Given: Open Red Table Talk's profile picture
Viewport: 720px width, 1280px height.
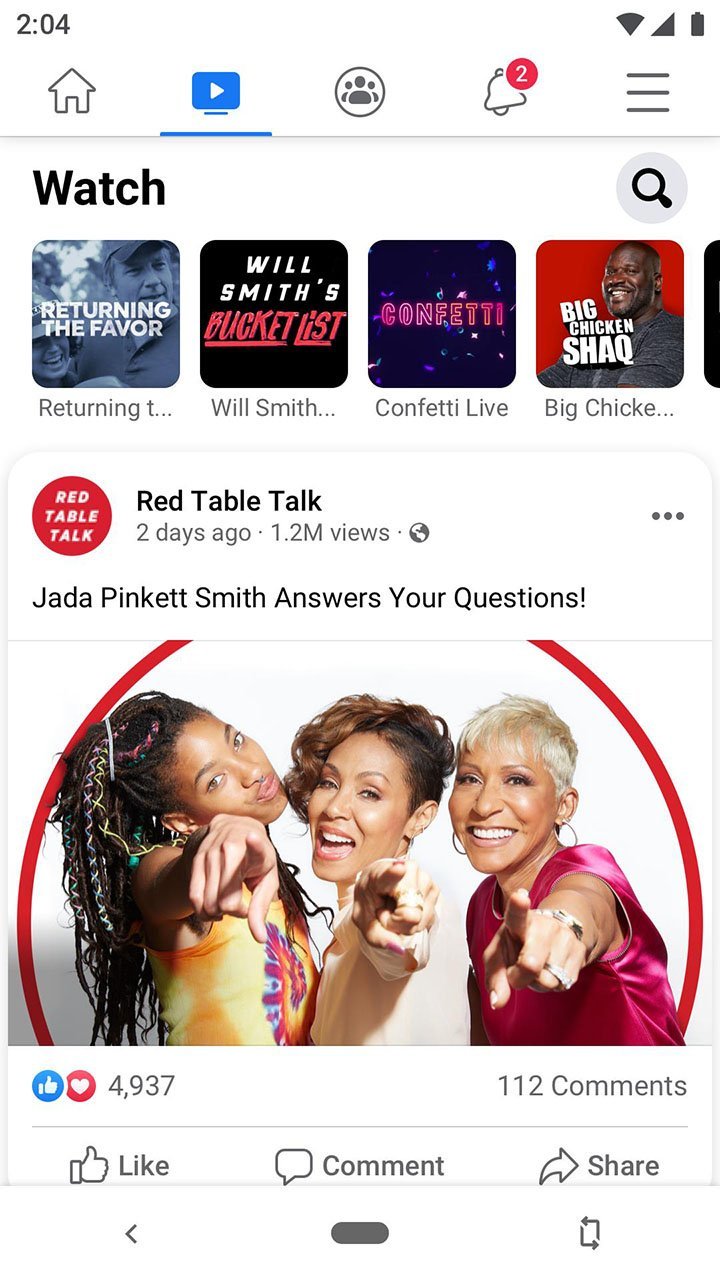Looking at the screenshot, I should 72,516.
